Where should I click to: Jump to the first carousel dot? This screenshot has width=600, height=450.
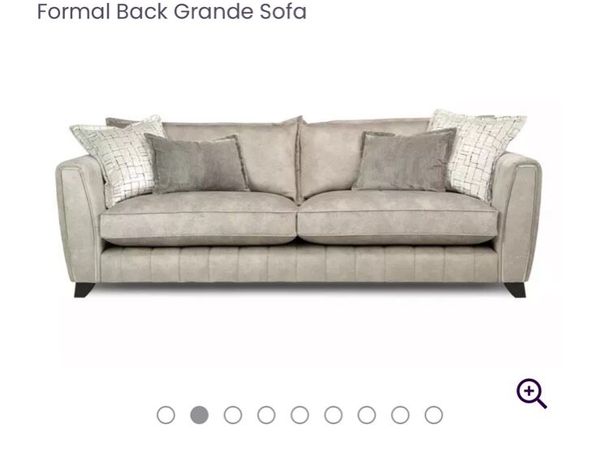point(166,415)
